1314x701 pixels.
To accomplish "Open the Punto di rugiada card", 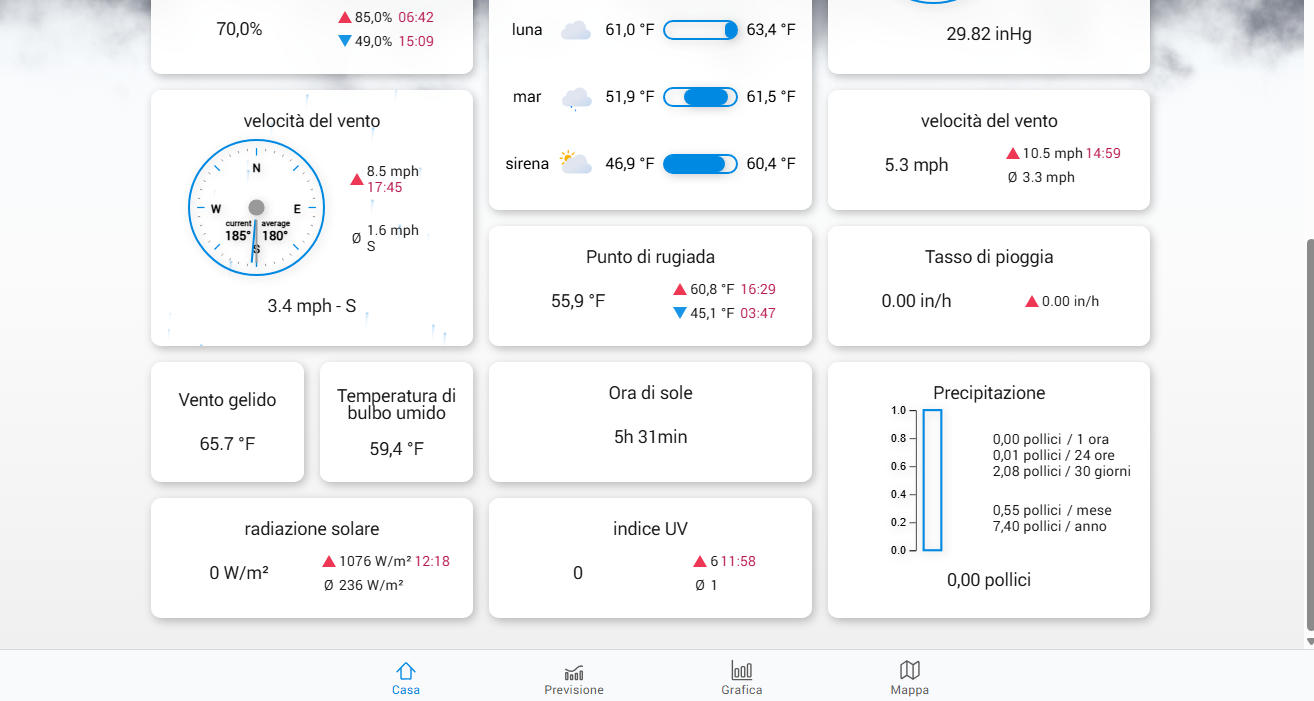I will point(650,286).
